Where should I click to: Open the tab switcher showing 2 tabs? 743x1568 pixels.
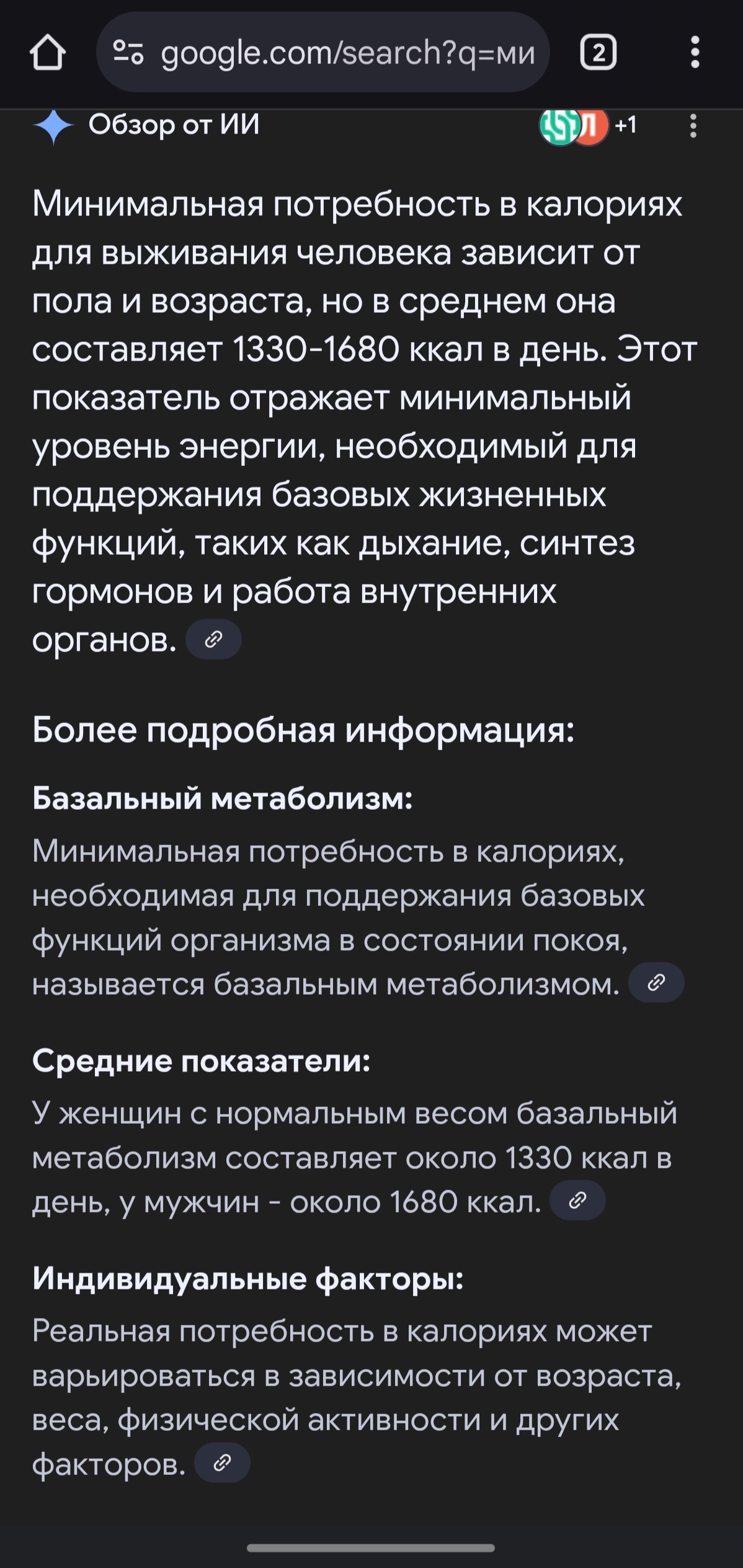[598, 53]
